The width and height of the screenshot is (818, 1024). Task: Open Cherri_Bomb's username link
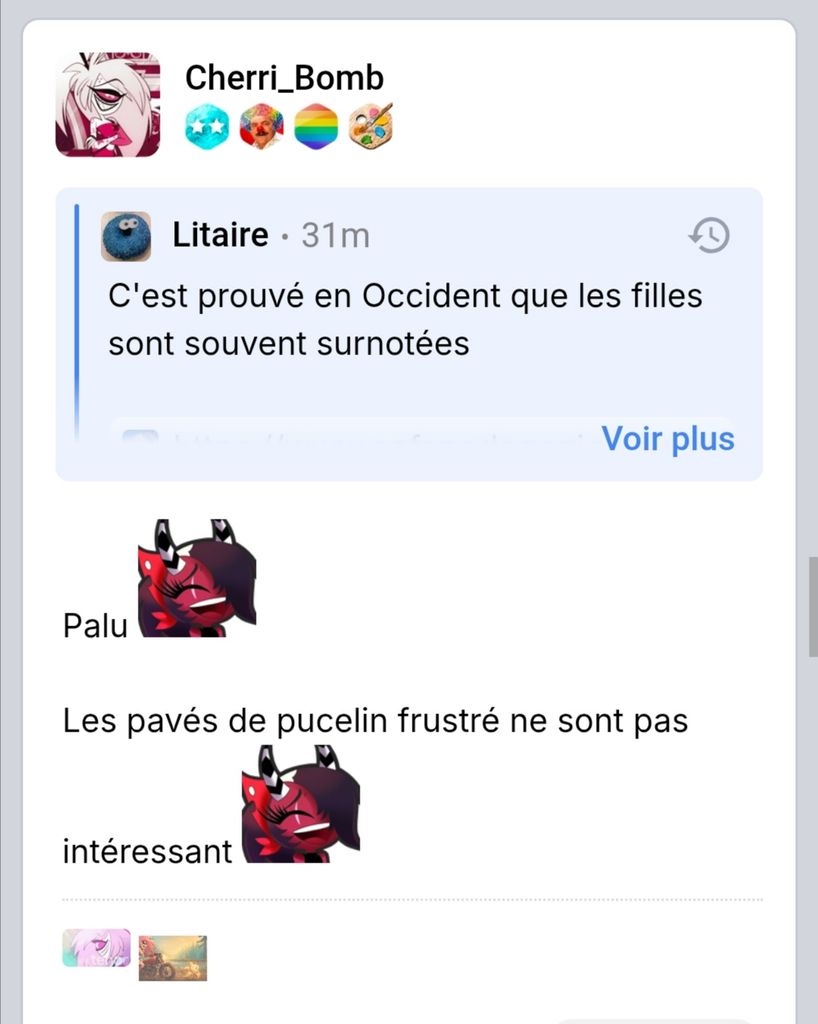click(x=284, y=77)
